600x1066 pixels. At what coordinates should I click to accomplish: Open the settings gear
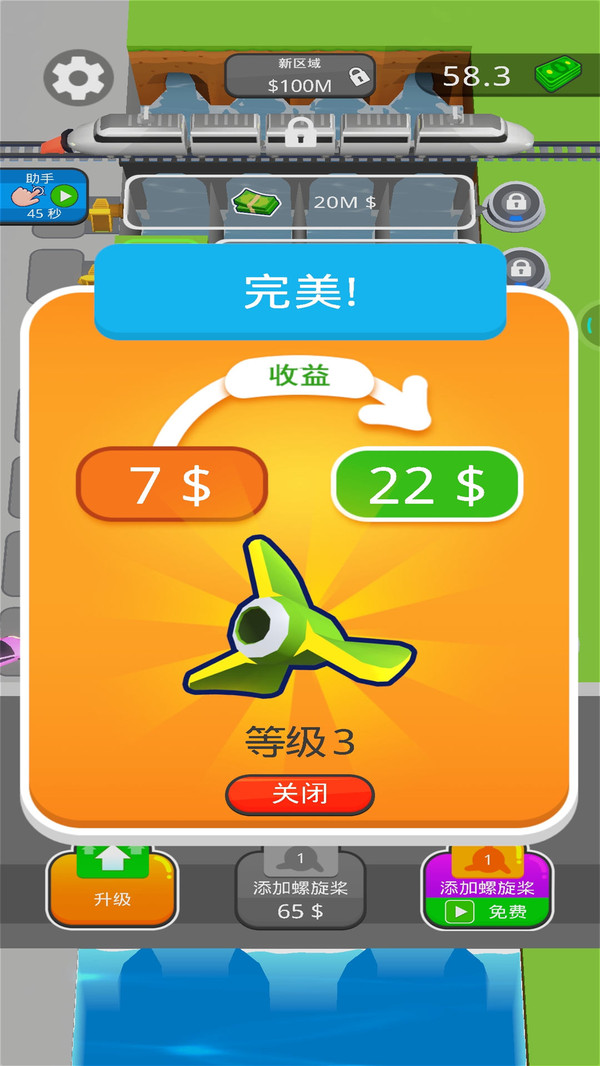pyautogui.click(x=78, y=78)
